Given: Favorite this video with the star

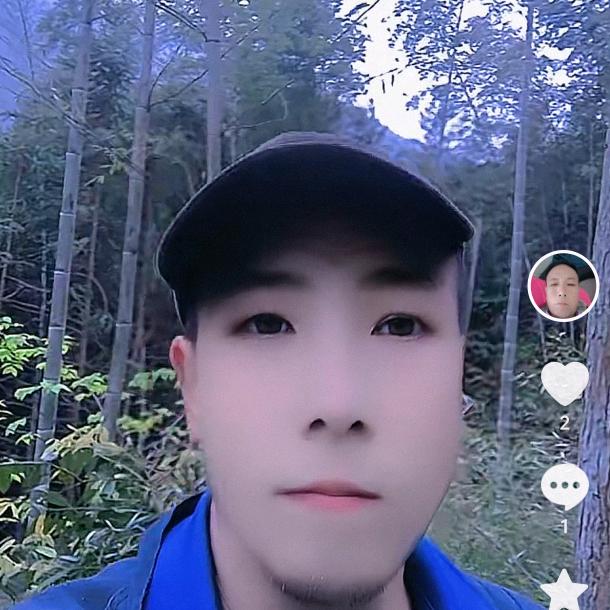Looking at the screenshot, I should point(564,591).
